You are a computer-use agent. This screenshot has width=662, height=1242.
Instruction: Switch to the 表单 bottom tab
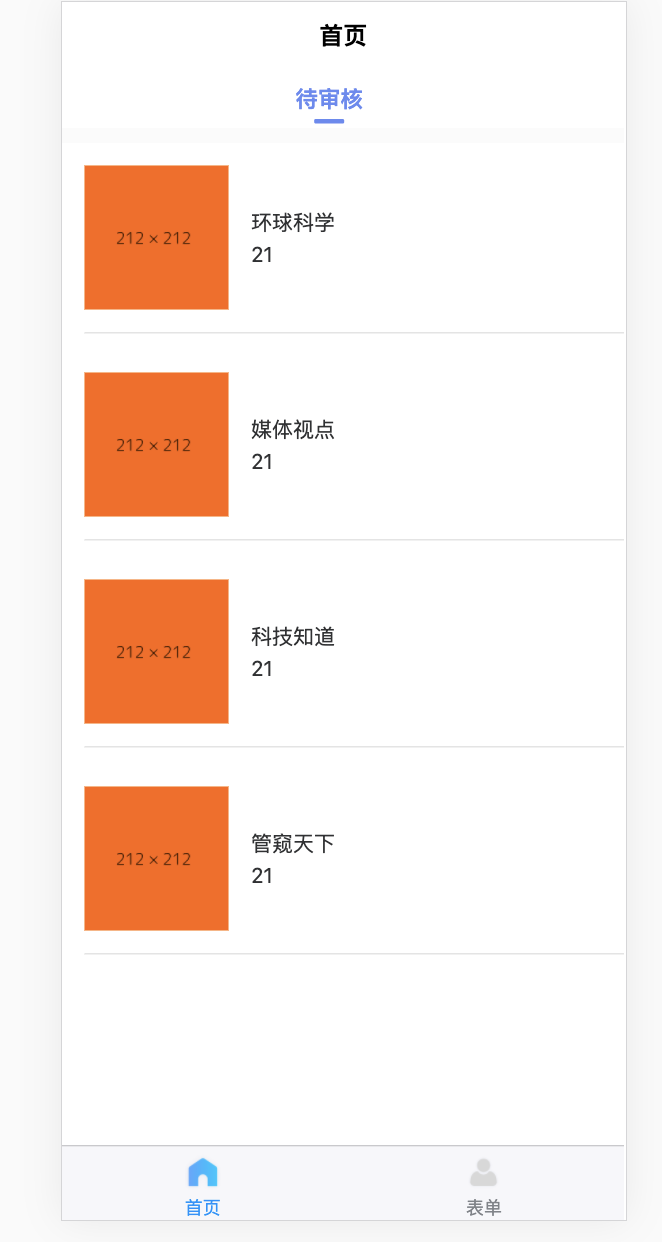tap(484, 1186)
